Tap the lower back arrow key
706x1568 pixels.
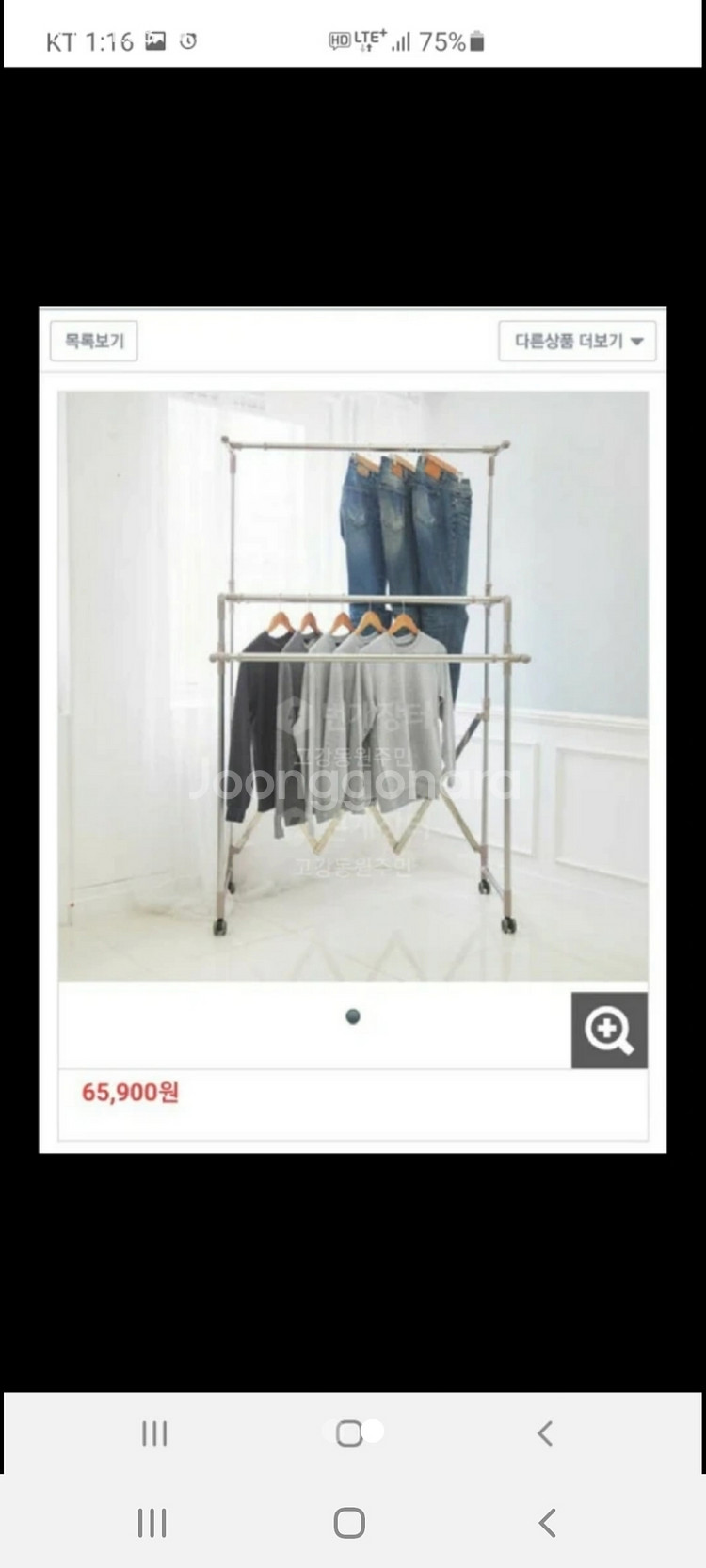[544, 1522]
